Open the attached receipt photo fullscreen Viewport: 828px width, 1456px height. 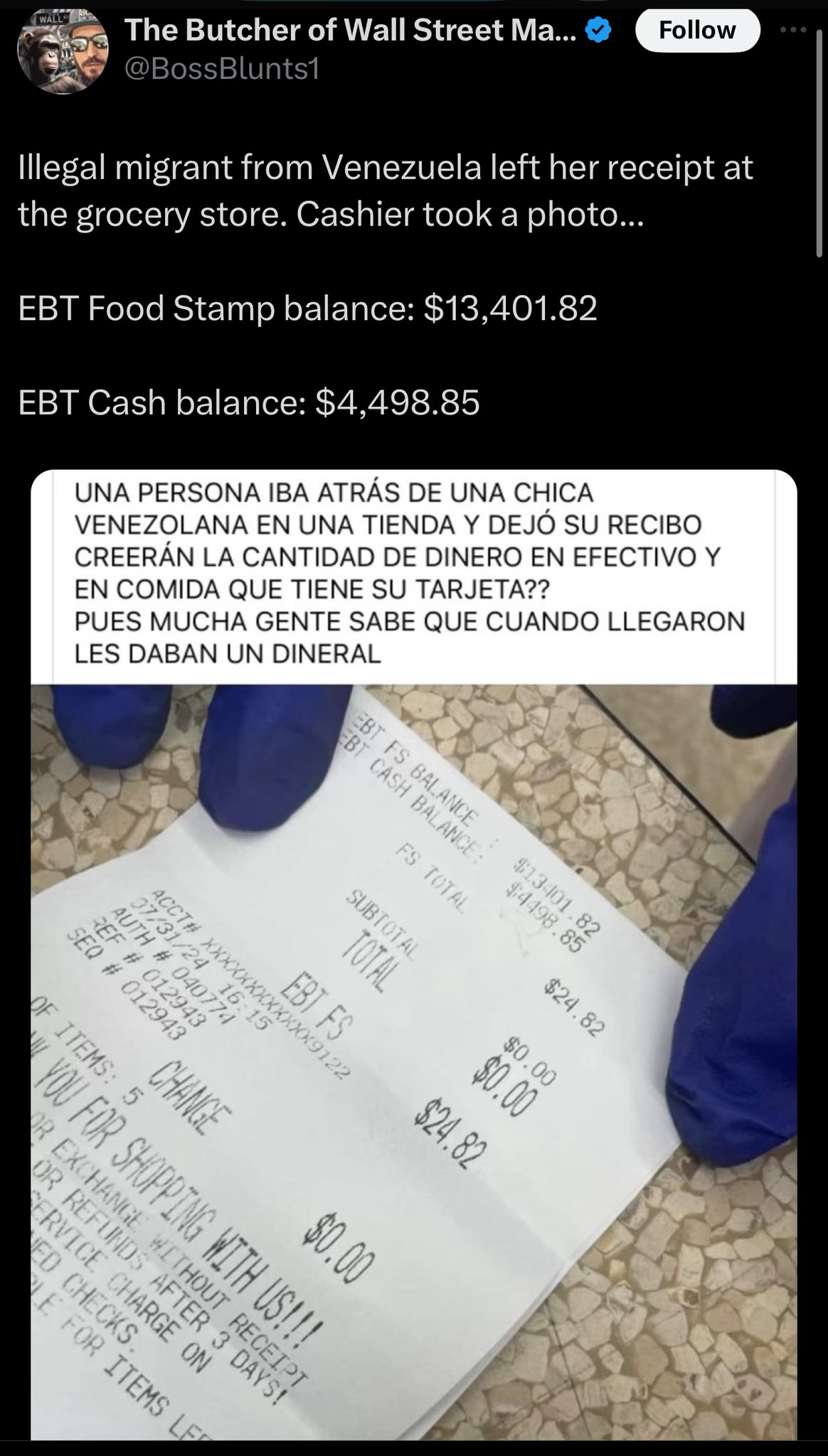413,1066
